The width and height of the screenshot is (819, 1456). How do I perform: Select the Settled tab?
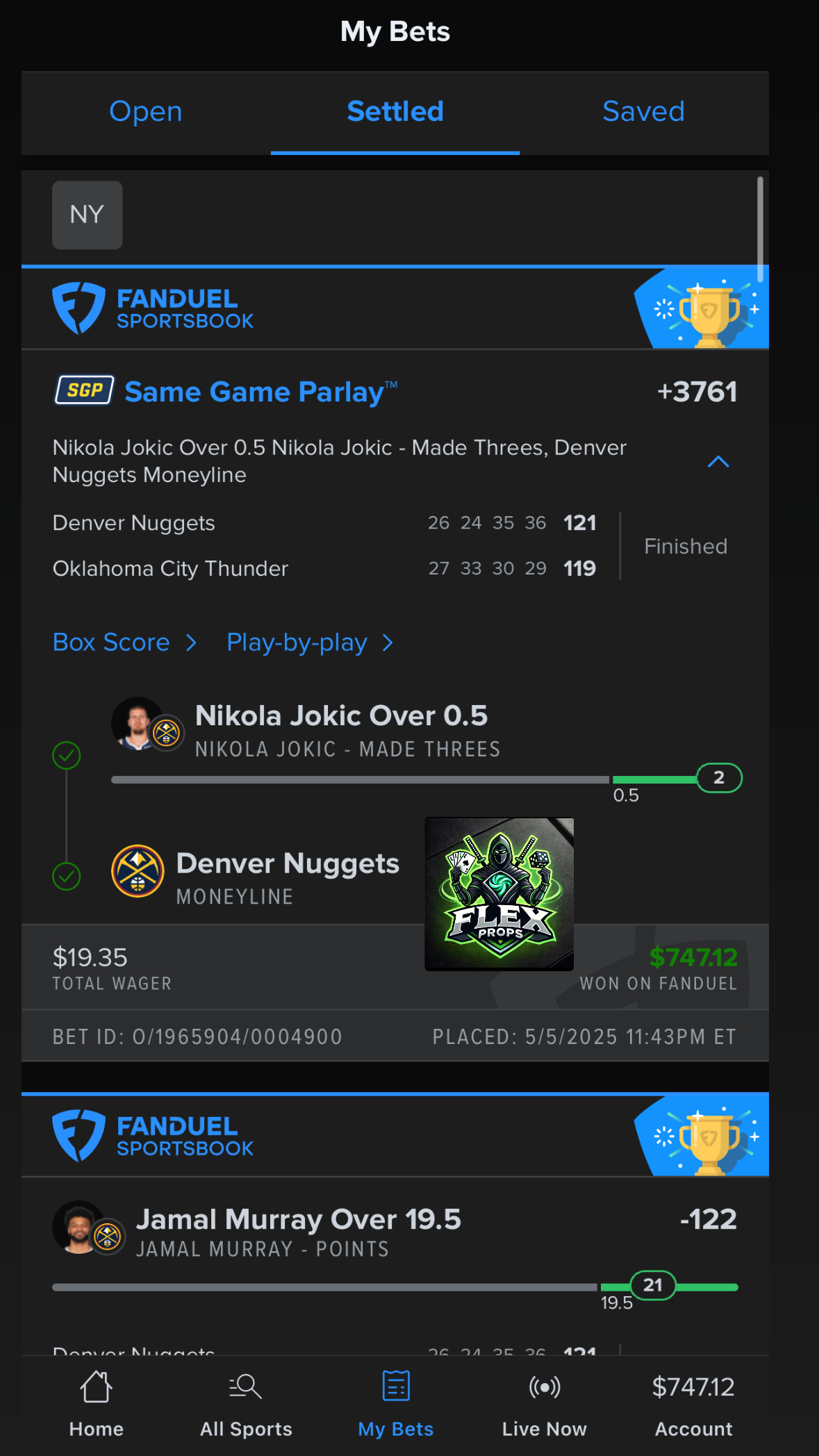pyautogui.click(x=395, y=112)
